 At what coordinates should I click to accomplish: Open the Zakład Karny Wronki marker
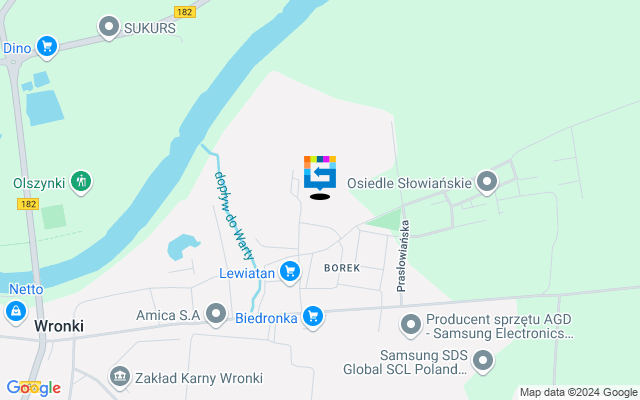point(119,377)
